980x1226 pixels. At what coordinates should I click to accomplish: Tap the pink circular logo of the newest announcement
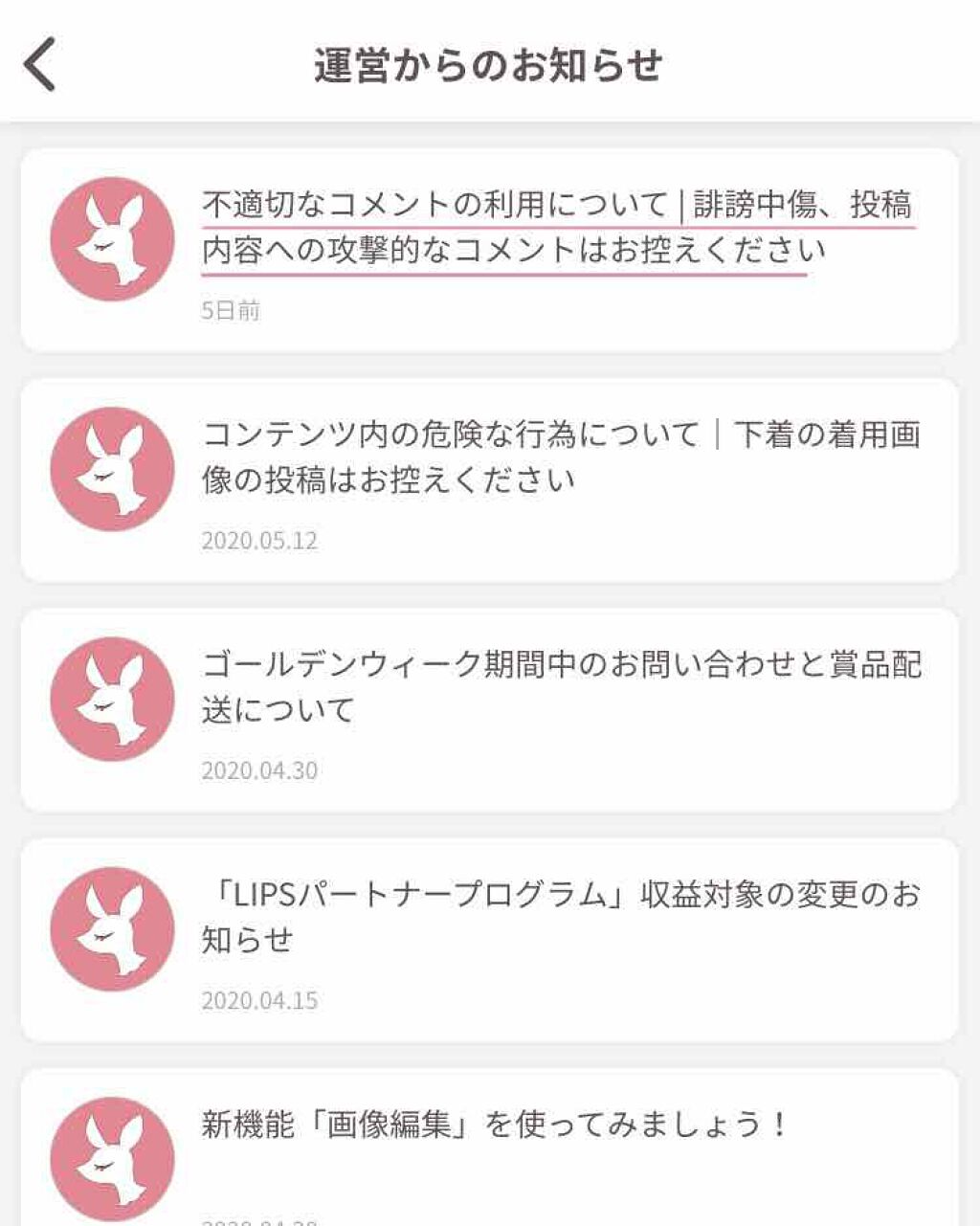click(111, 238)
